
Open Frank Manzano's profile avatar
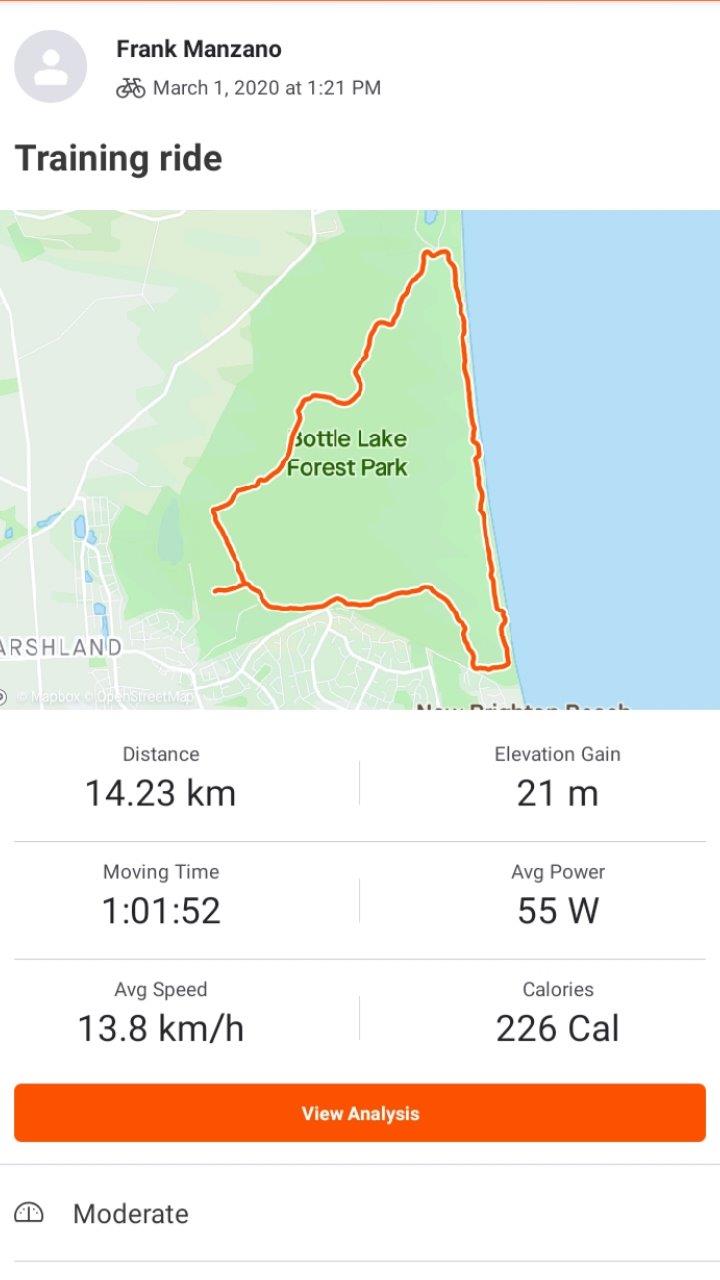coord(50,66)
